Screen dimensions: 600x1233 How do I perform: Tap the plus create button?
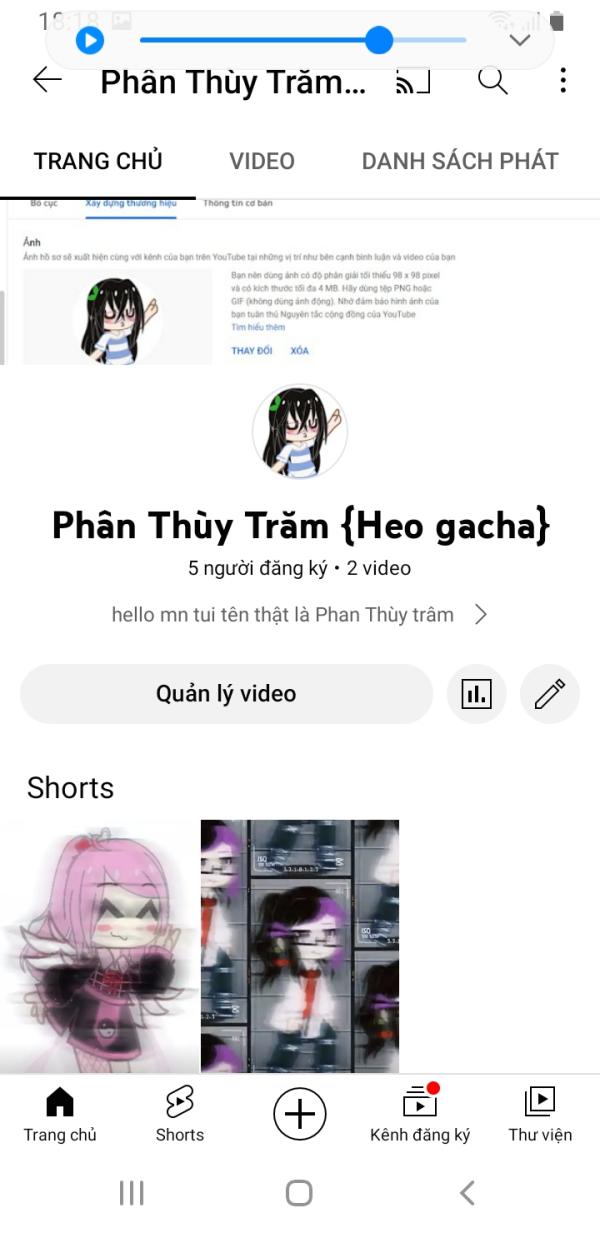pyautogui.click(x=300, y=1114)
